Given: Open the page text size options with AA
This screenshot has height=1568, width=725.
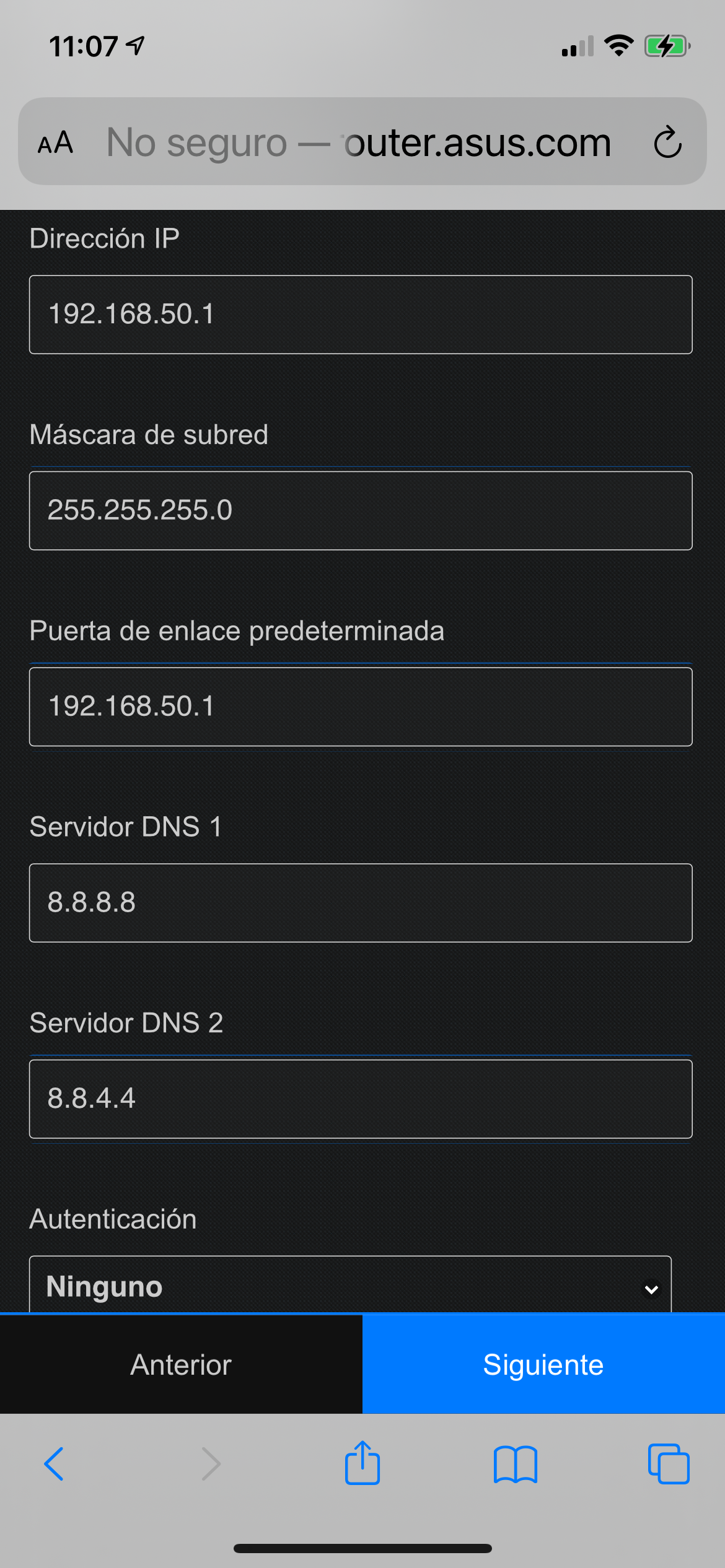Looking at the screenshot, I should pos(56,142).
